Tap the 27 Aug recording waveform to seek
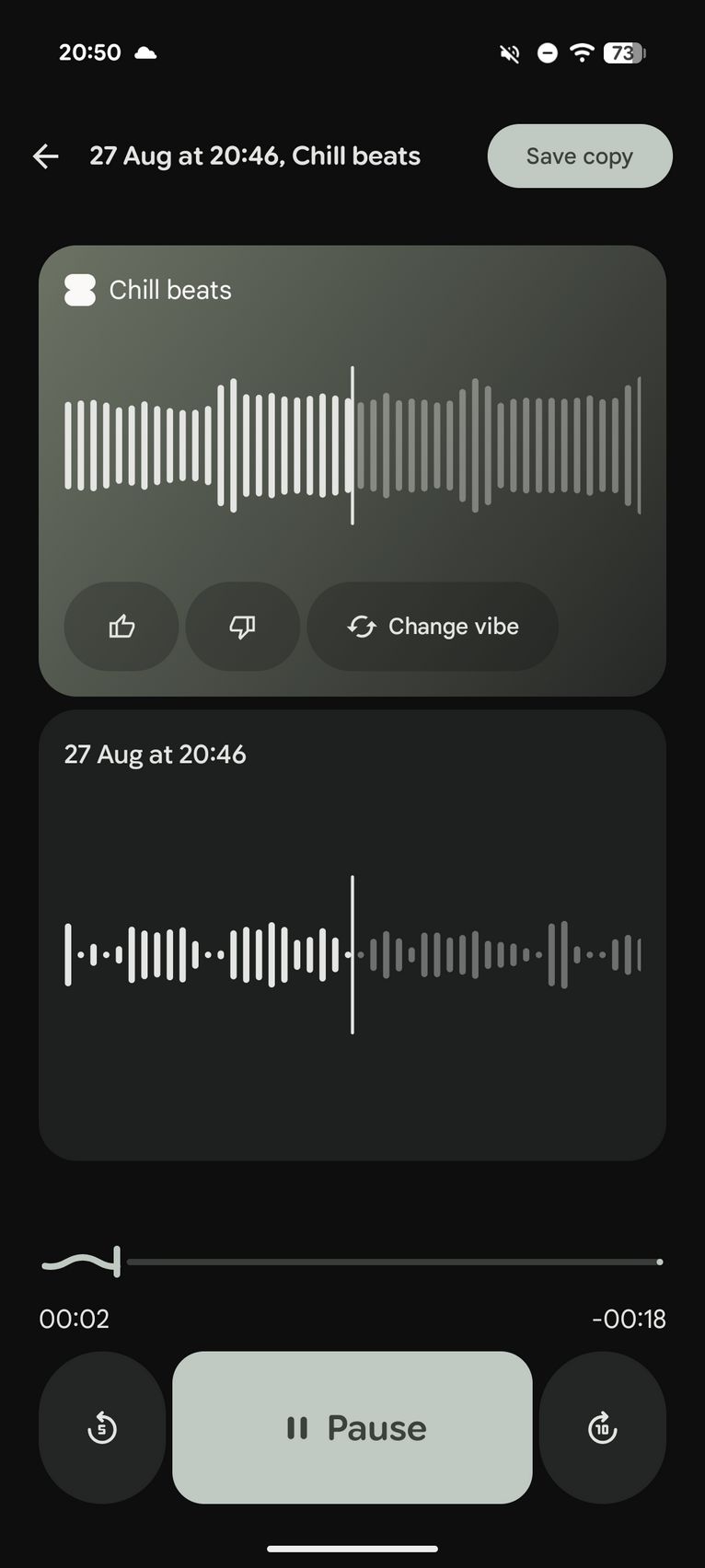 pos(352,955)
